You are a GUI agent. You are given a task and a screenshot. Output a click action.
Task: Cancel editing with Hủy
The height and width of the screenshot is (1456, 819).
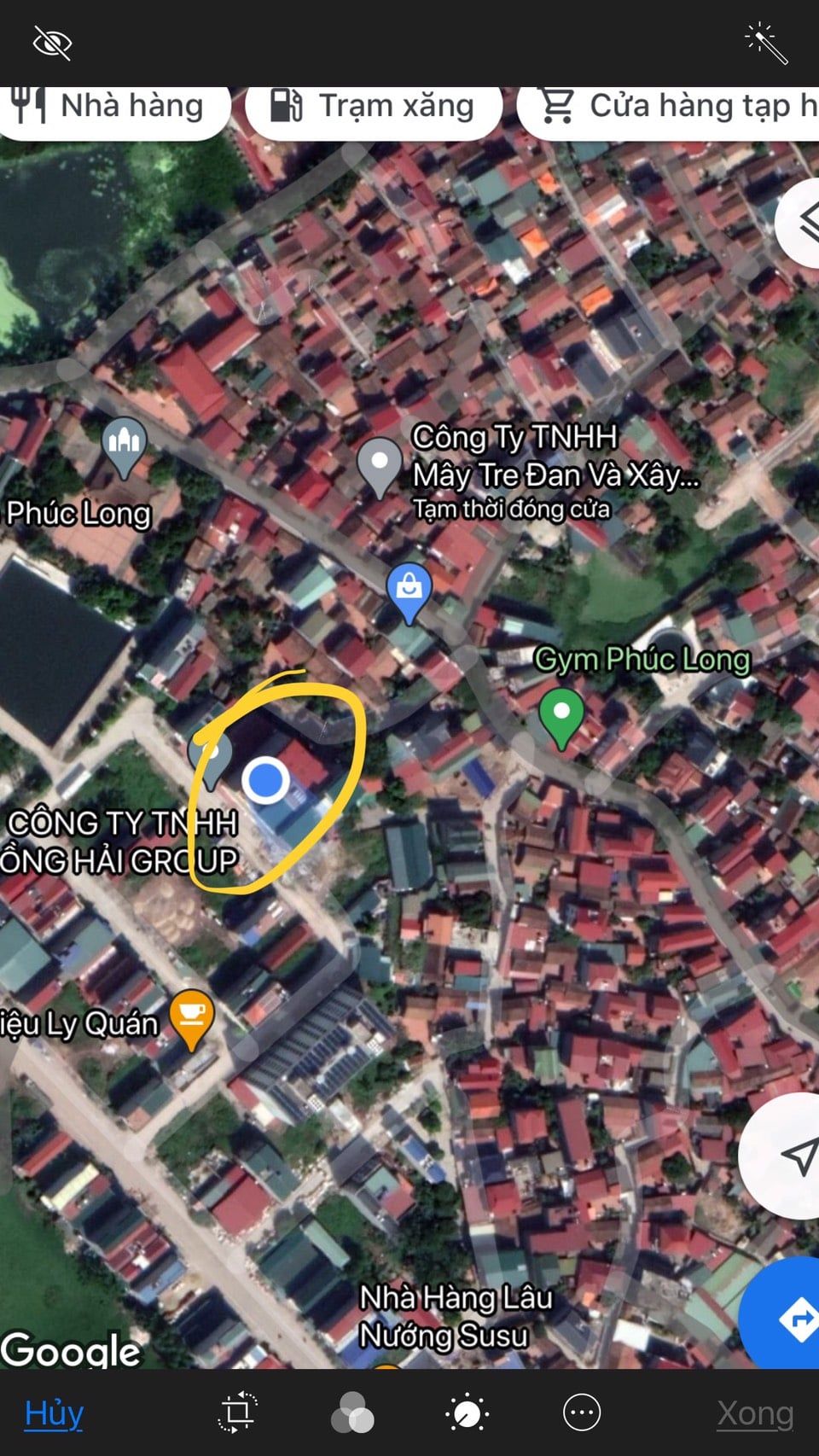click(x=54, y=1413)
